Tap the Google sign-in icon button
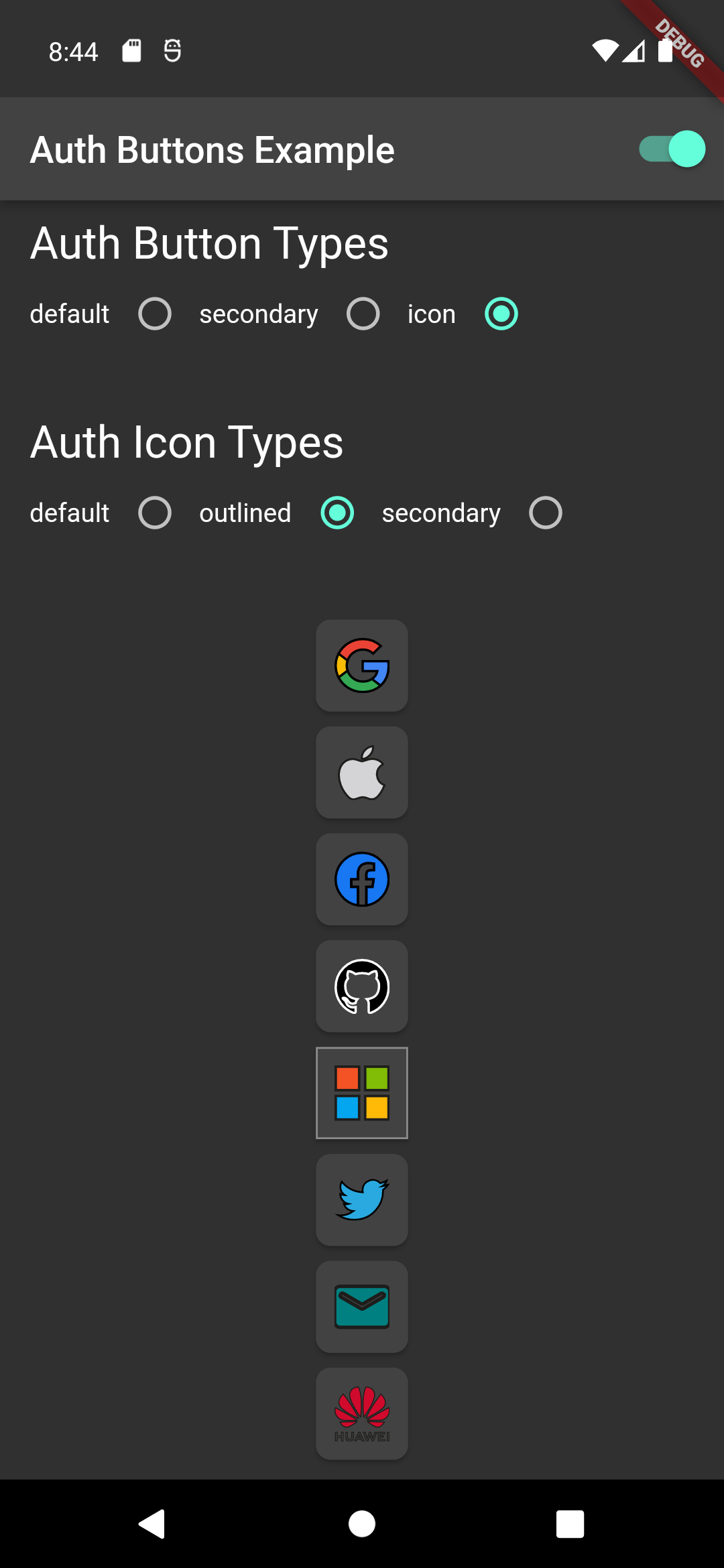 coord(362,665)
